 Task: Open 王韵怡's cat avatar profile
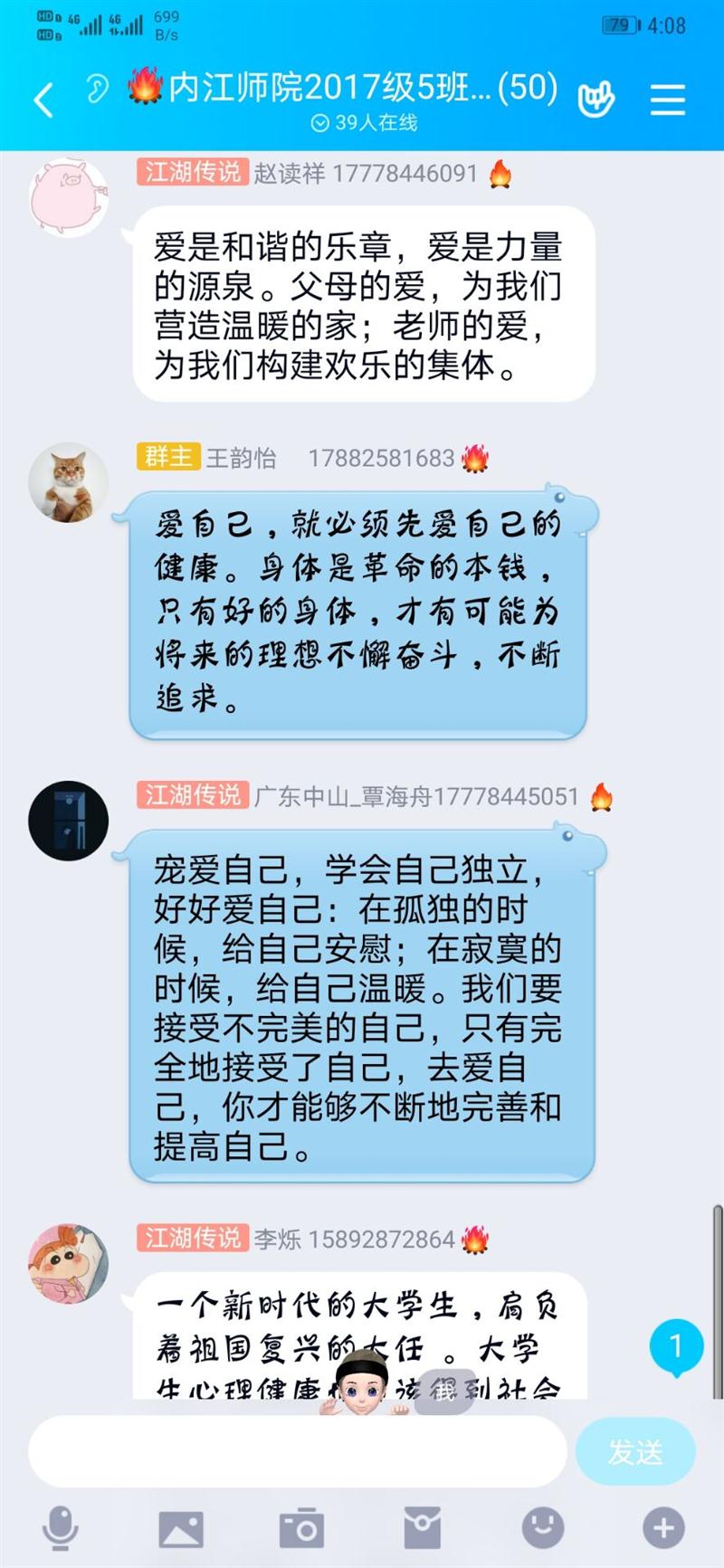pos(69,482)
